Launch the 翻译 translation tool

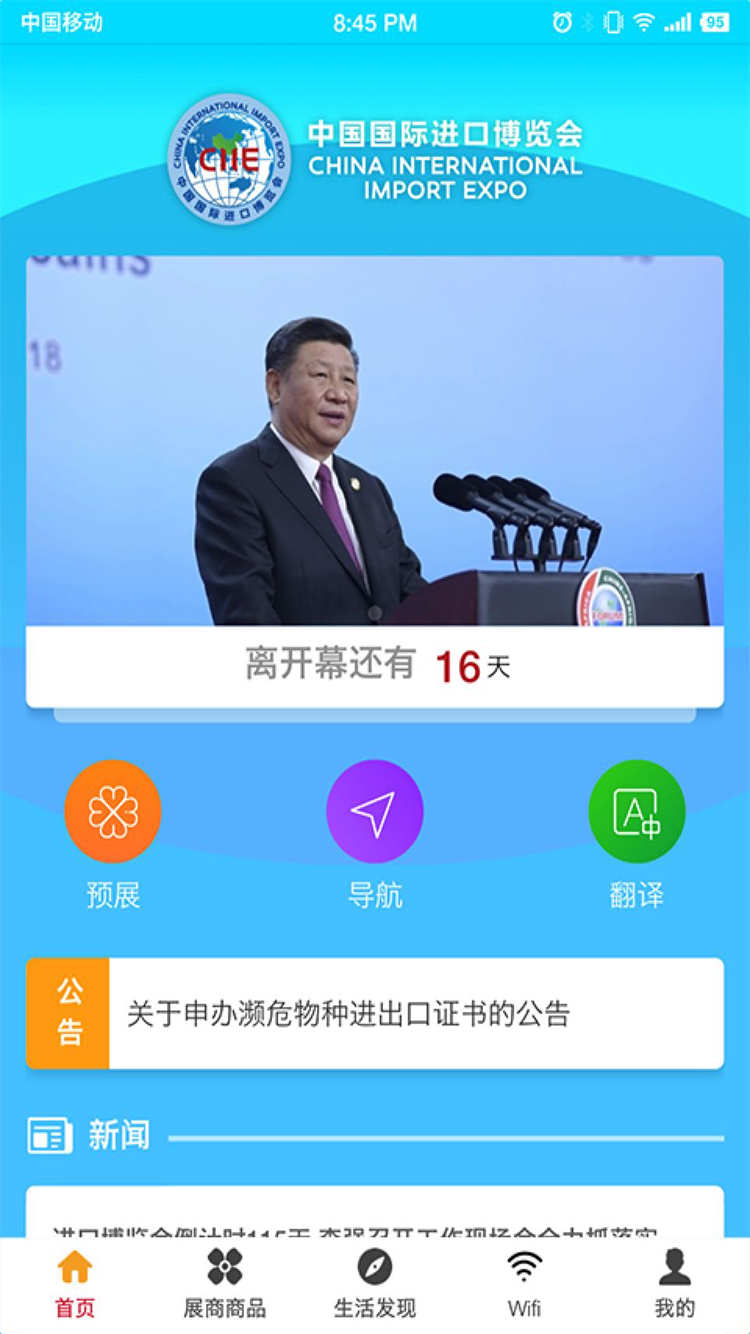pos(637,812)
